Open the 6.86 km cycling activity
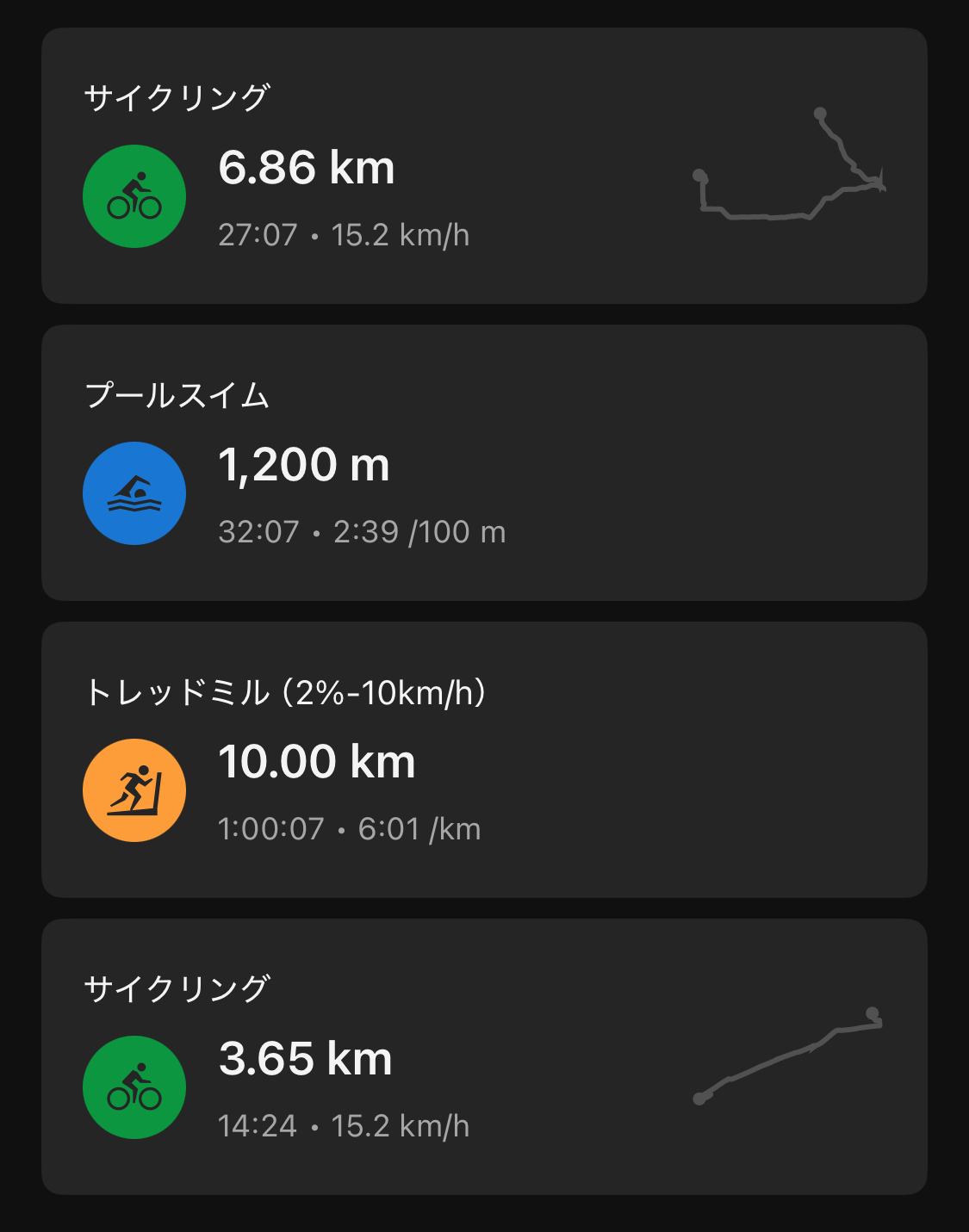Screen dimensions: 969x1232 (x=483, y=166)
